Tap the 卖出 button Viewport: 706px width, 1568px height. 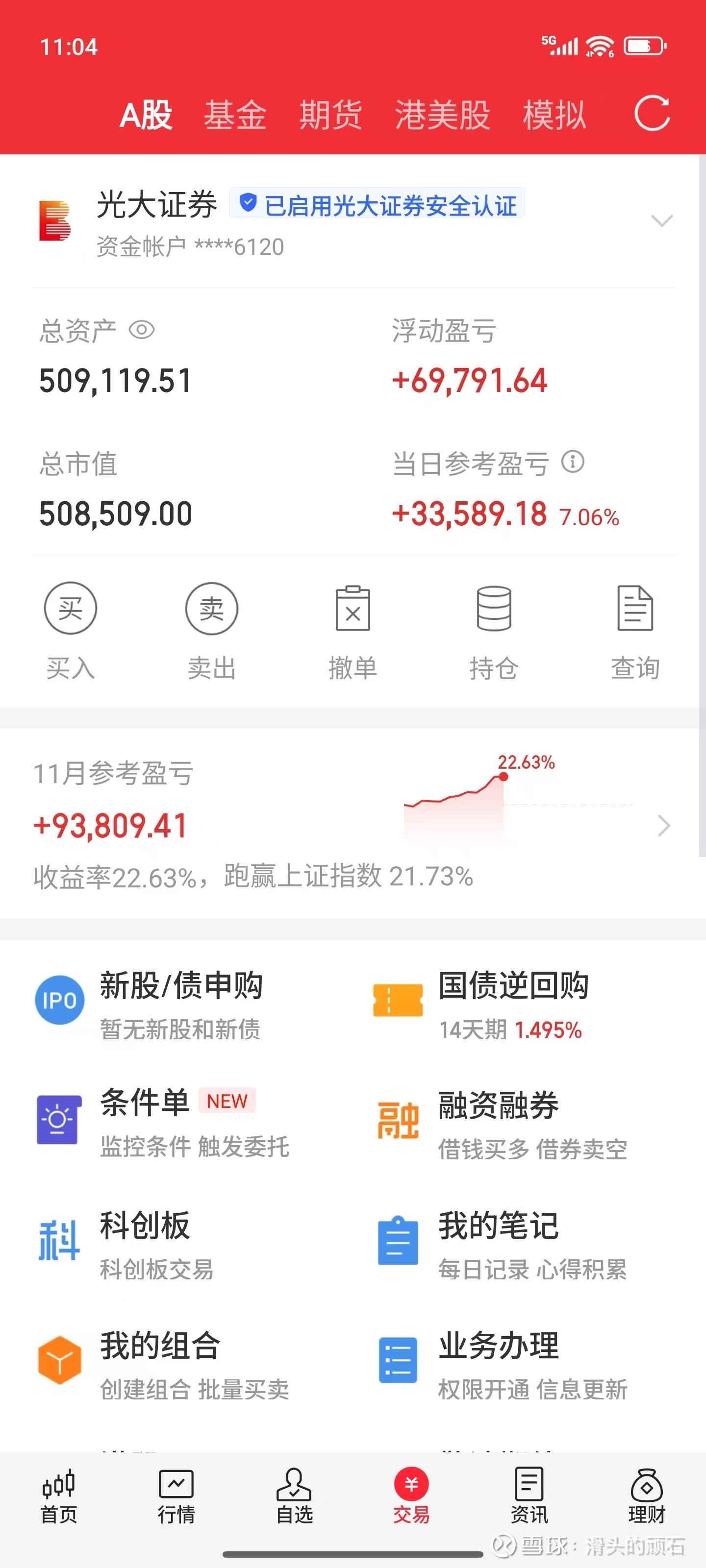tap(211, 630)
